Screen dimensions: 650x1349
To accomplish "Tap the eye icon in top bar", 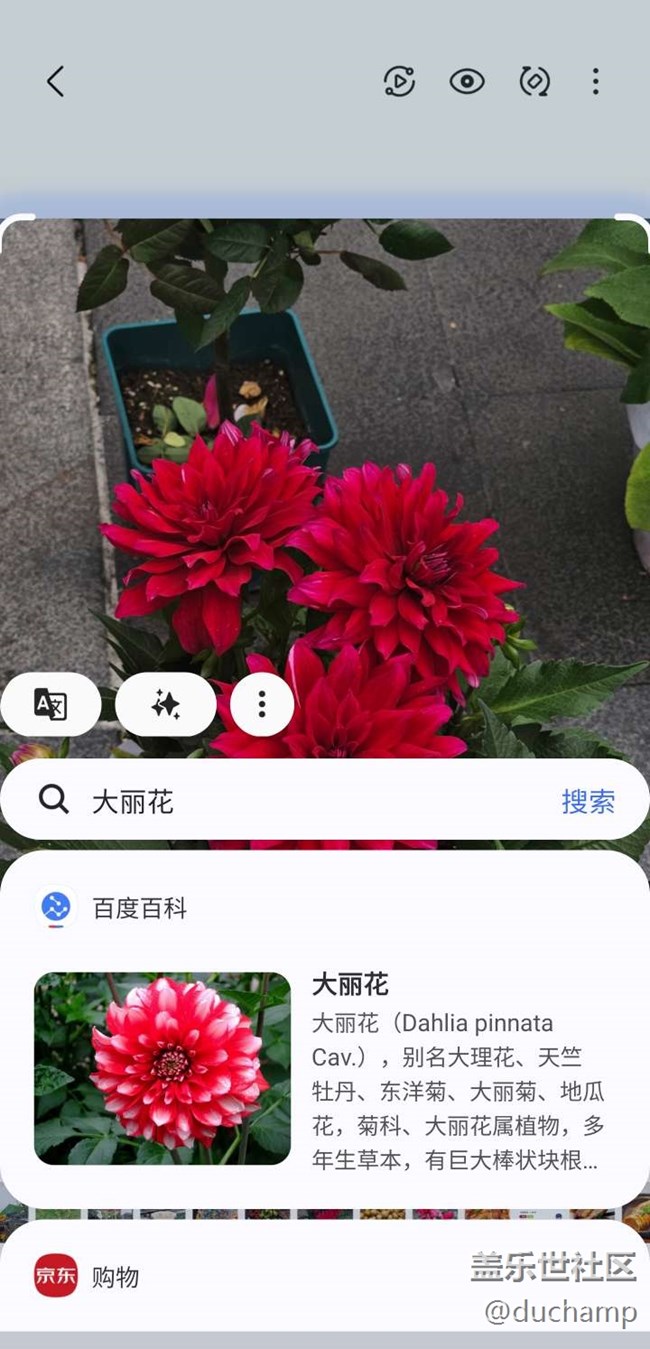I will (466, 81).
